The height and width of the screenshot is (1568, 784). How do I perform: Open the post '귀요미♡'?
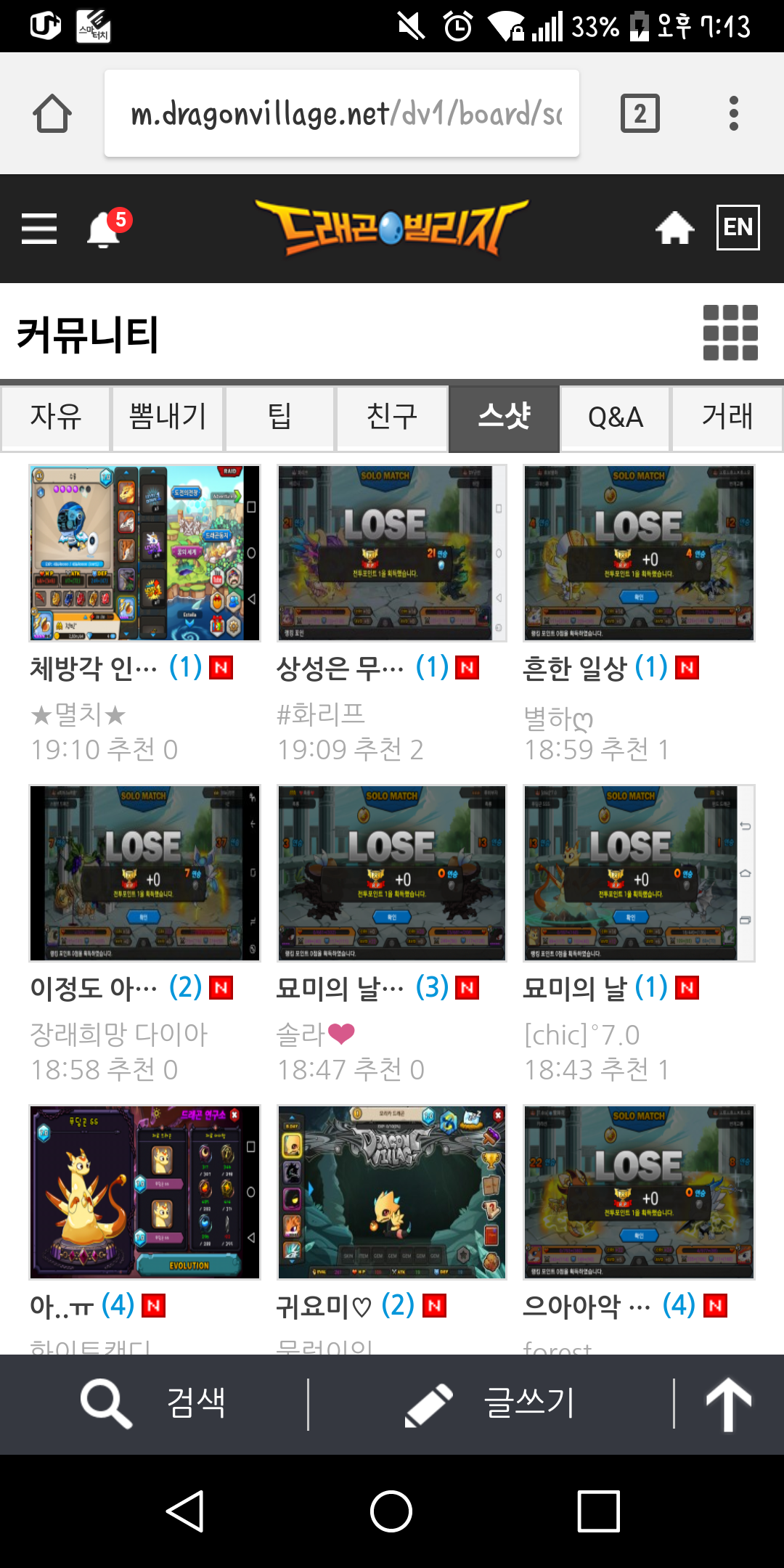[x=391, y=1193]
